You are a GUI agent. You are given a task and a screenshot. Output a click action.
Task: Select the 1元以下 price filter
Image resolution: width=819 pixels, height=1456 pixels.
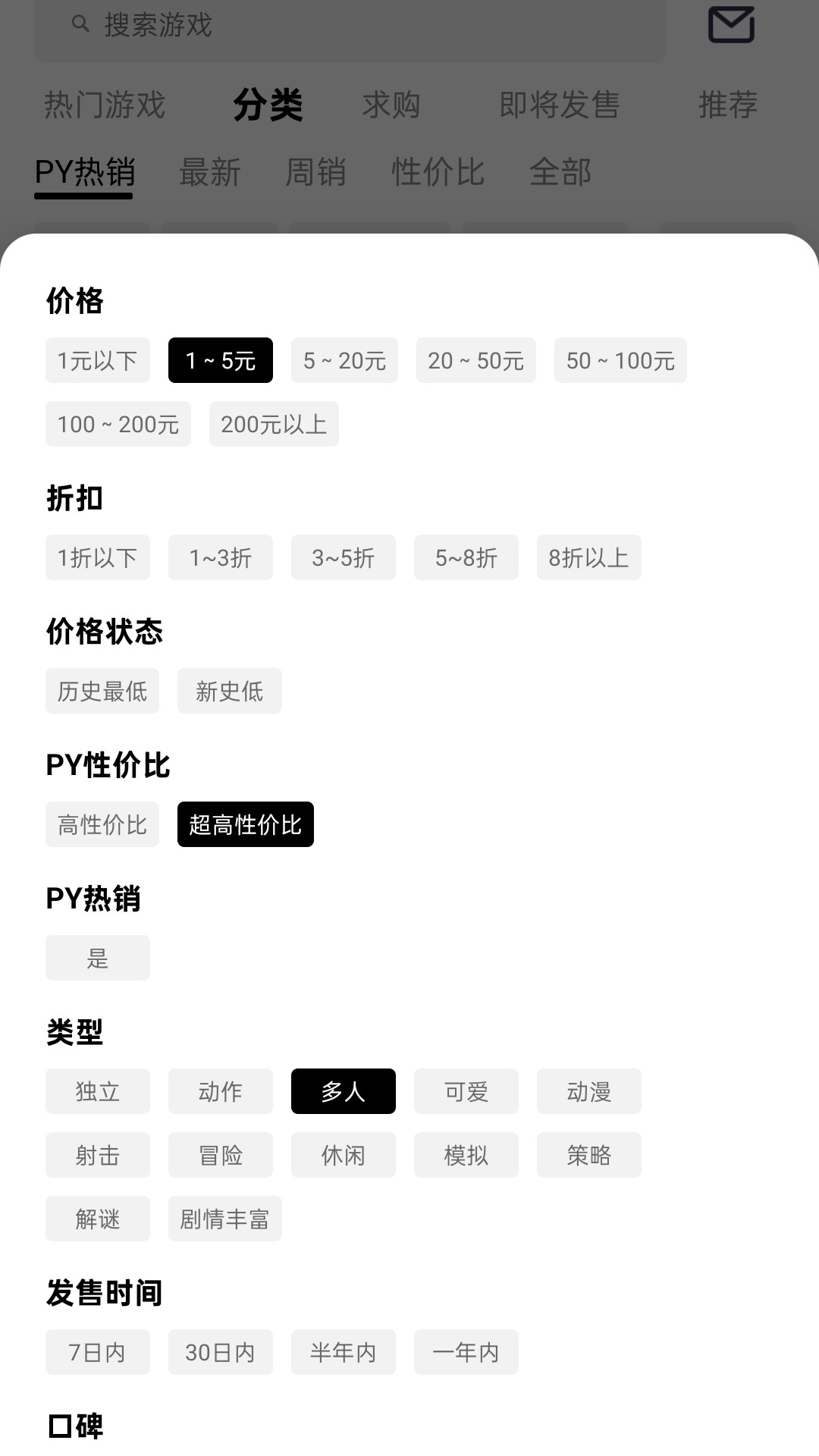pos(97,360)
